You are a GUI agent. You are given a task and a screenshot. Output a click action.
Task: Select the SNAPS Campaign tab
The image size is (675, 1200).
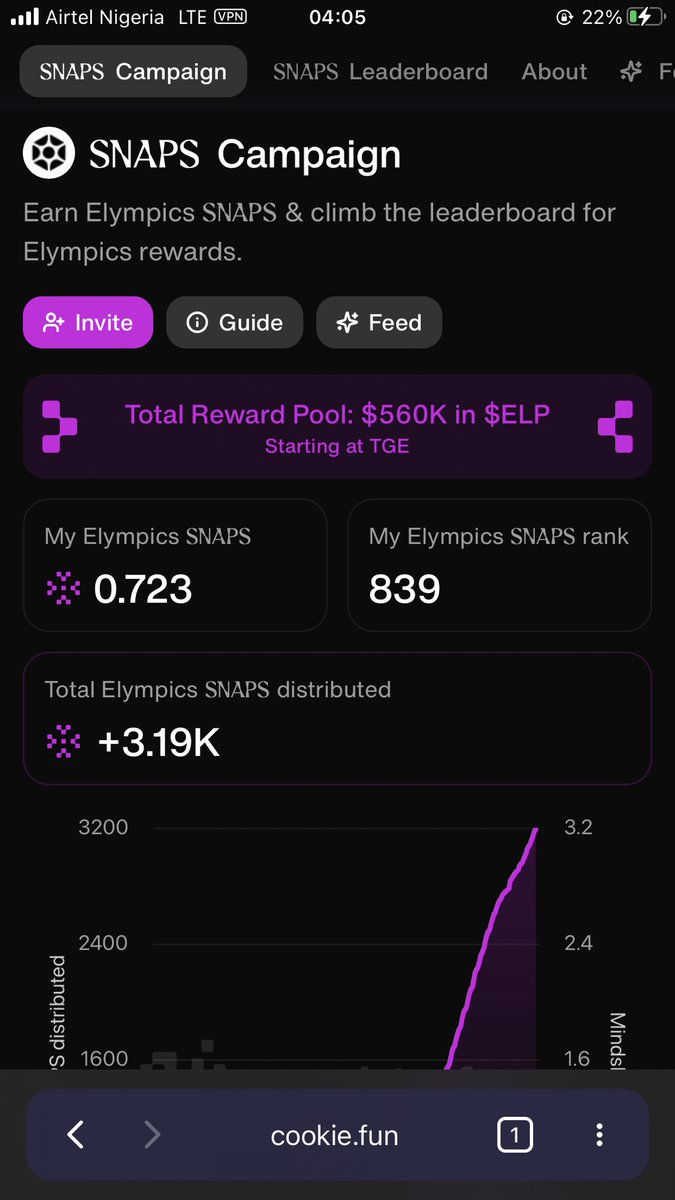(x=133, y=71)
